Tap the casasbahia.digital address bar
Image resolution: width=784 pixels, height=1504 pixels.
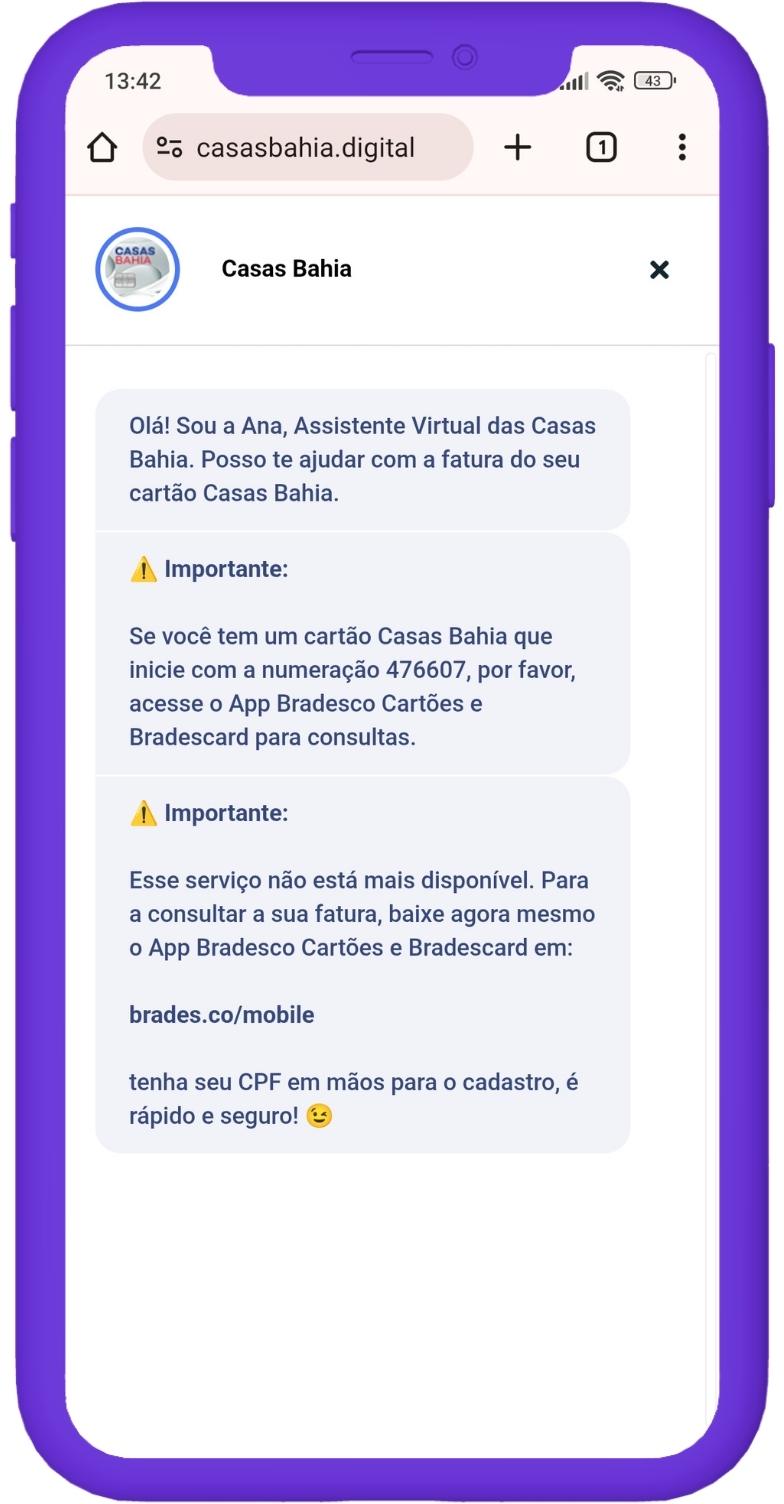pos(306,148)
